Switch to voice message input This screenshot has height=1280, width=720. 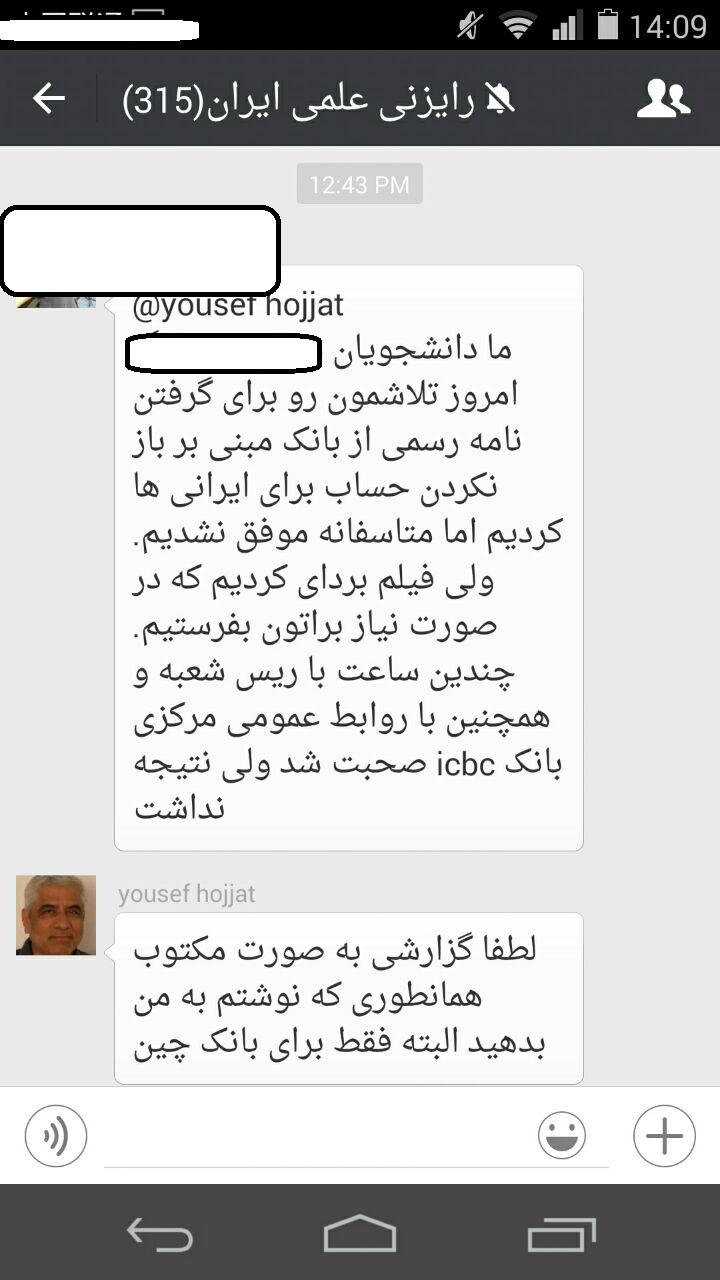[x=56, y=1136]
